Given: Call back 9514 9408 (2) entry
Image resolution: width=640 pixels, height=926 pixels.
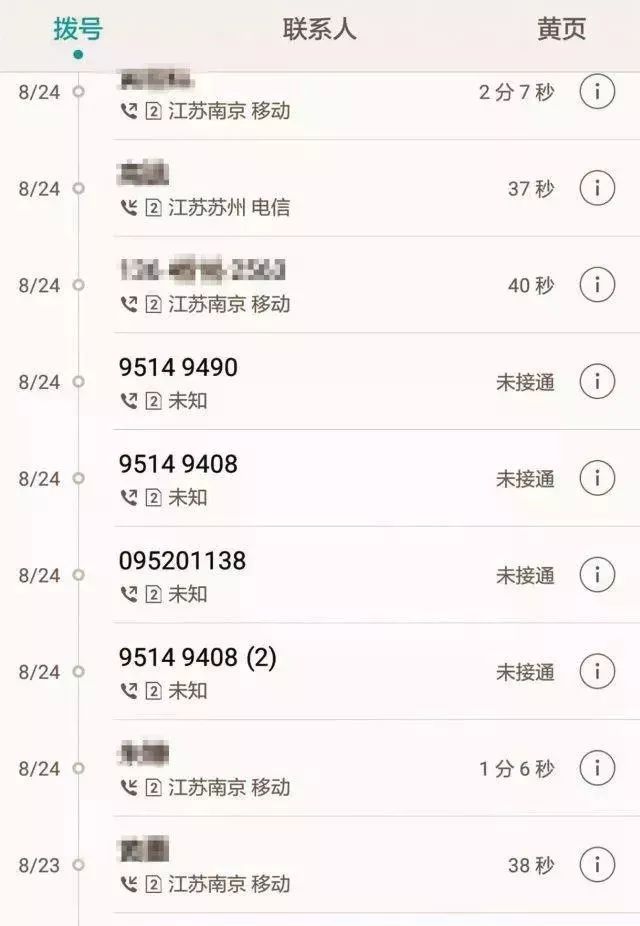Looking at the screenshot, I should (300, 672).
